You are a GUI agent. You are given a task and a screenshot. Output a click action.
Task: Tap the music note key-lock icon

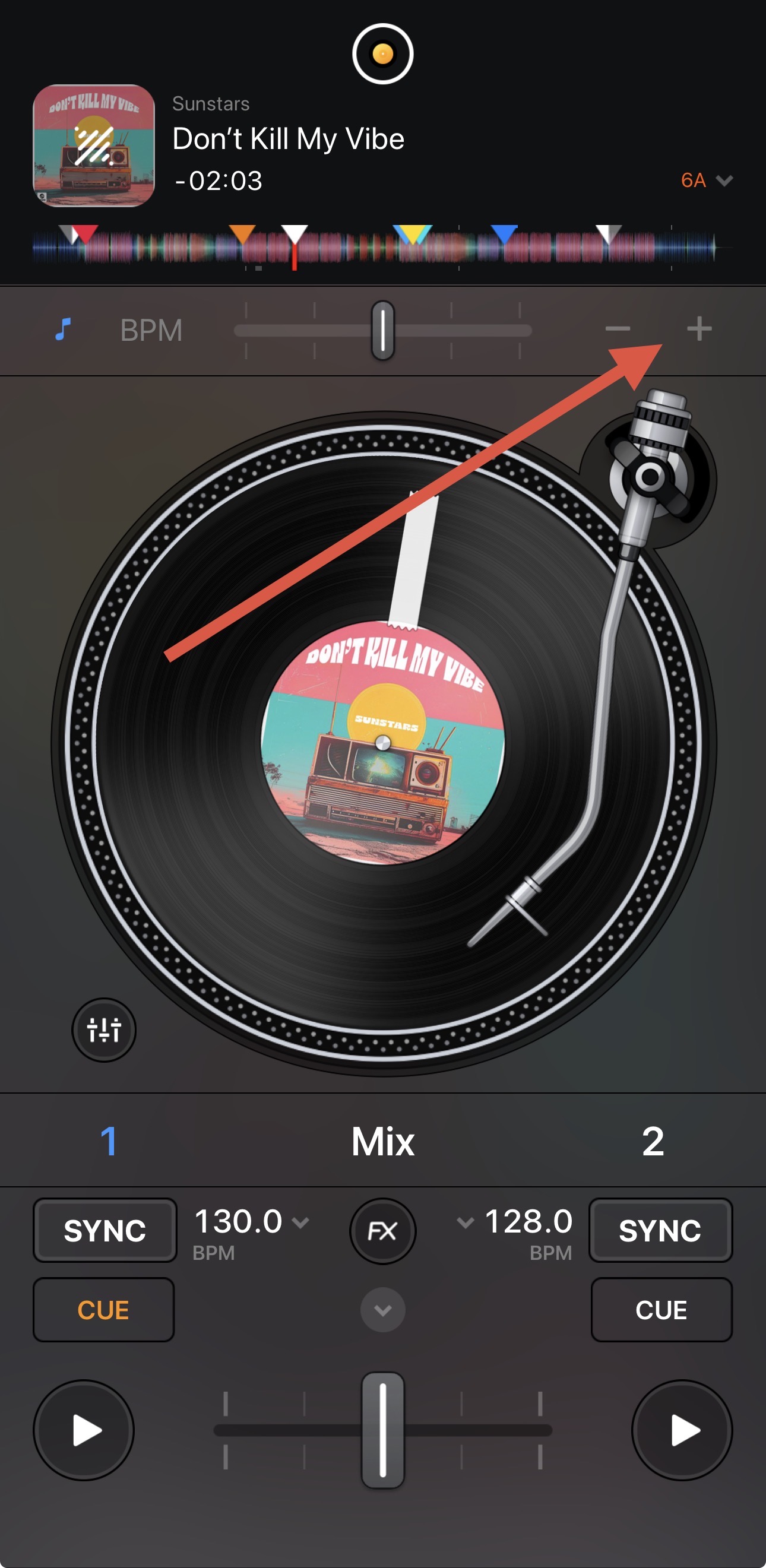(x=63, y=330)
